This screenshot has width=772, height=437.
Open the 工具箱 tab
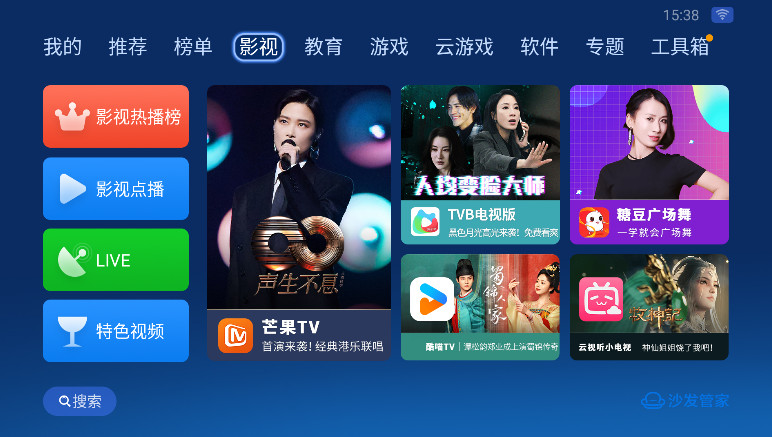tap(680, 47)
